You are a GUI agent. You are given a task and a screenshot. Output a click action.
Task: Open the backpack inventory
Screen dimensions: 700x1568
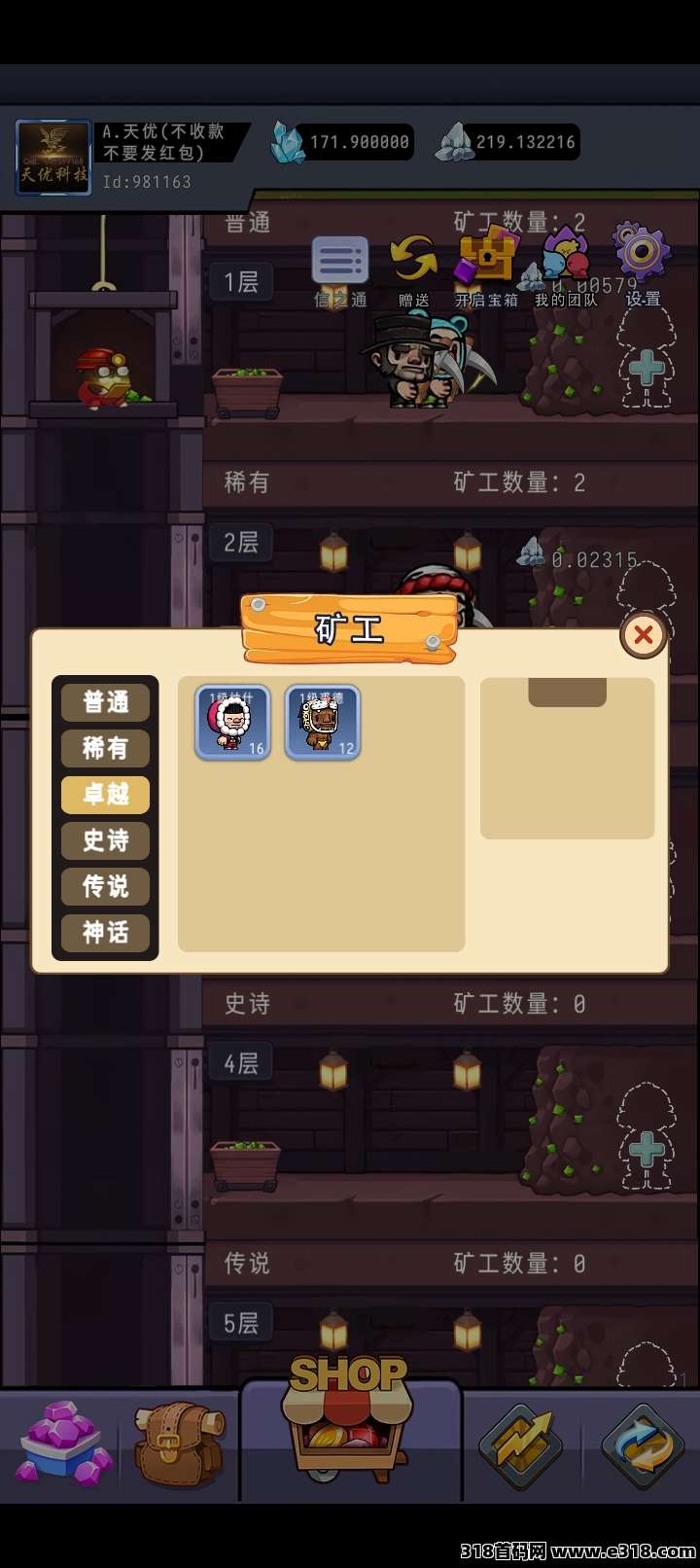(x=179, y=1443)
